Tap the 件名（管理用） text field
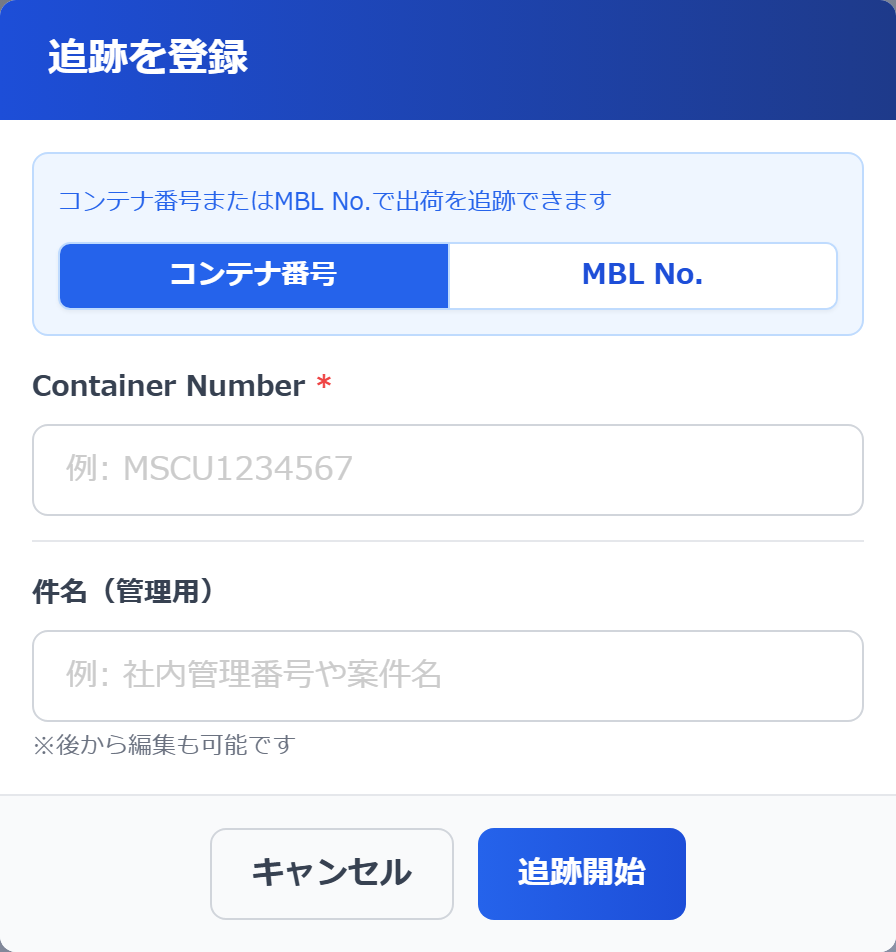This screenshot has height=952, width=896. [448, 676]
